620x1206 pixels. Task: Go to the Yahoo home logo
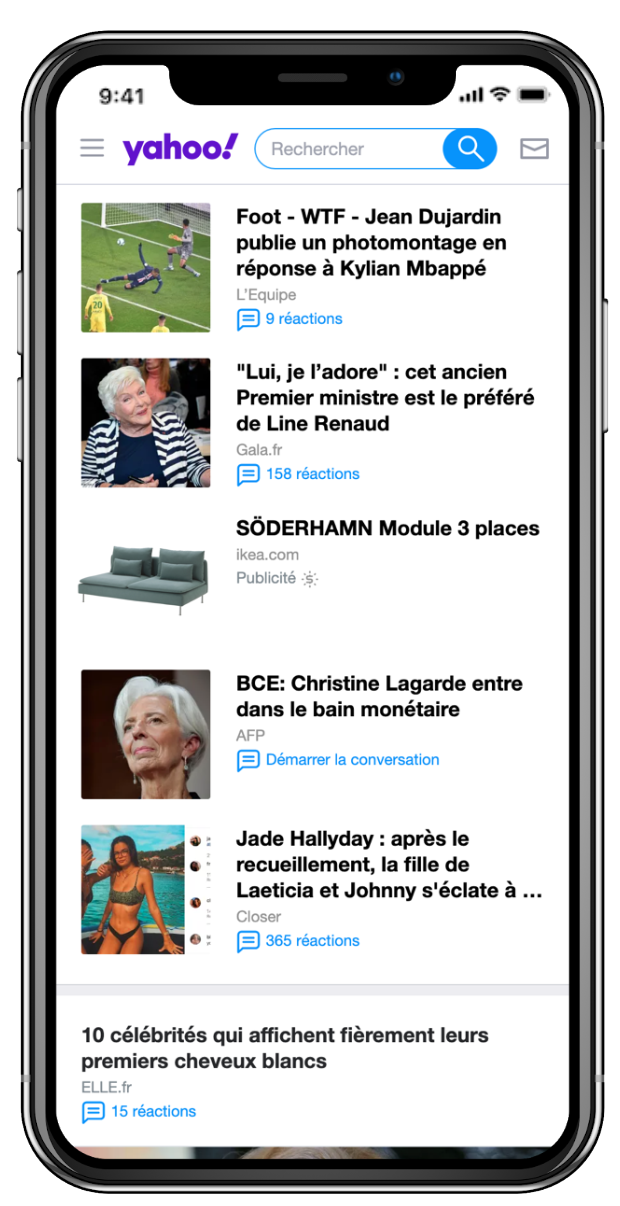coord(180,148)
